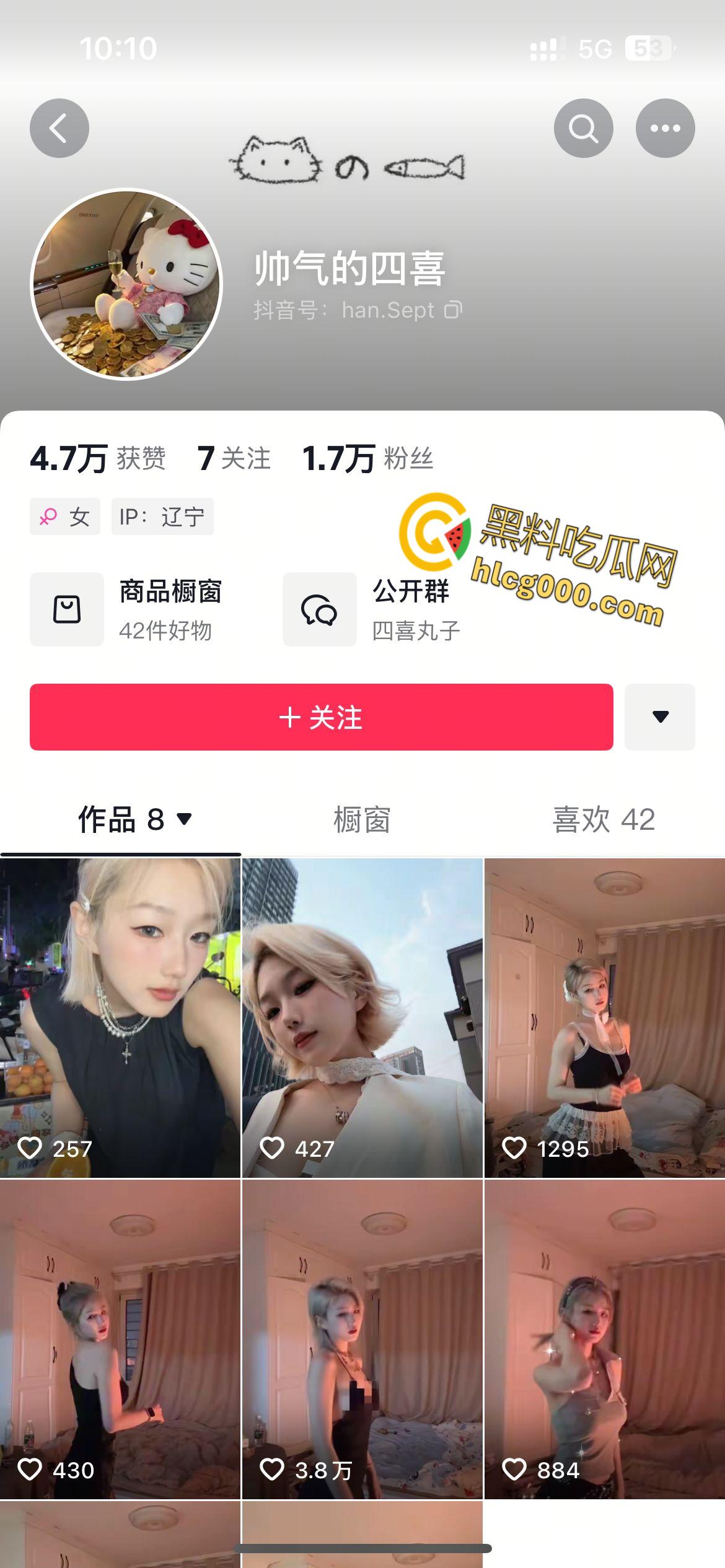Open the more options (...) menu
The image size is (725, 1568).
pos(667,128)
